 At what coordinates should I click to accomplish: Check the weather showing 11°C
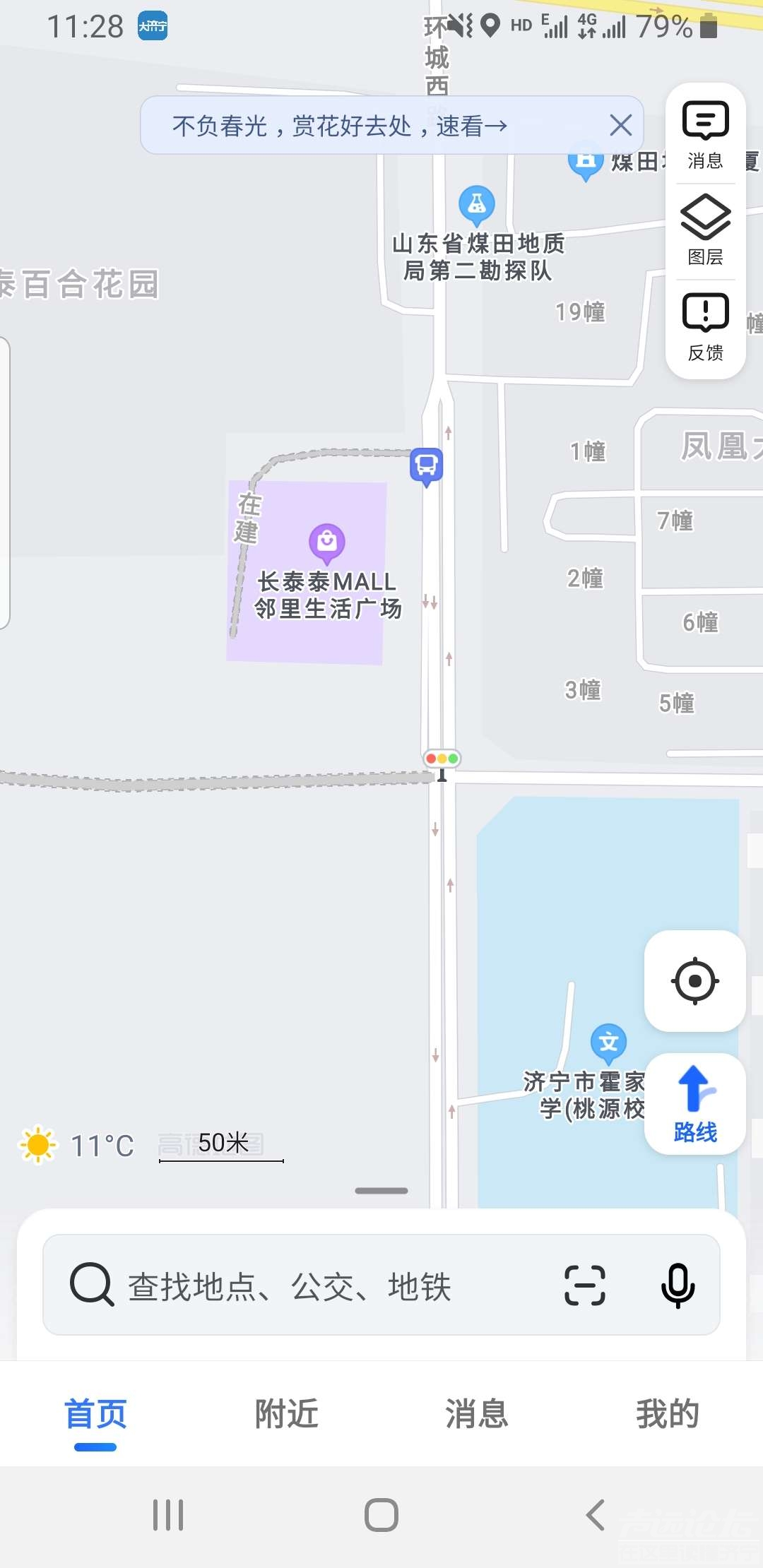[78, 1145]
